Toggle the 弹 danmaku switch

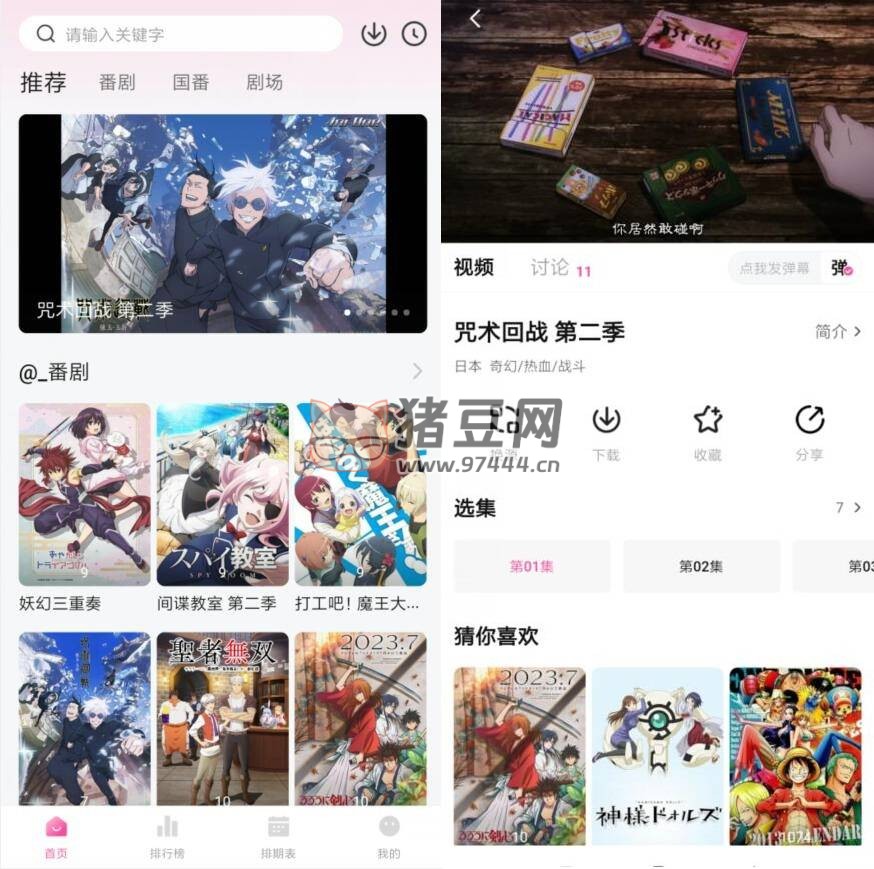841,268
